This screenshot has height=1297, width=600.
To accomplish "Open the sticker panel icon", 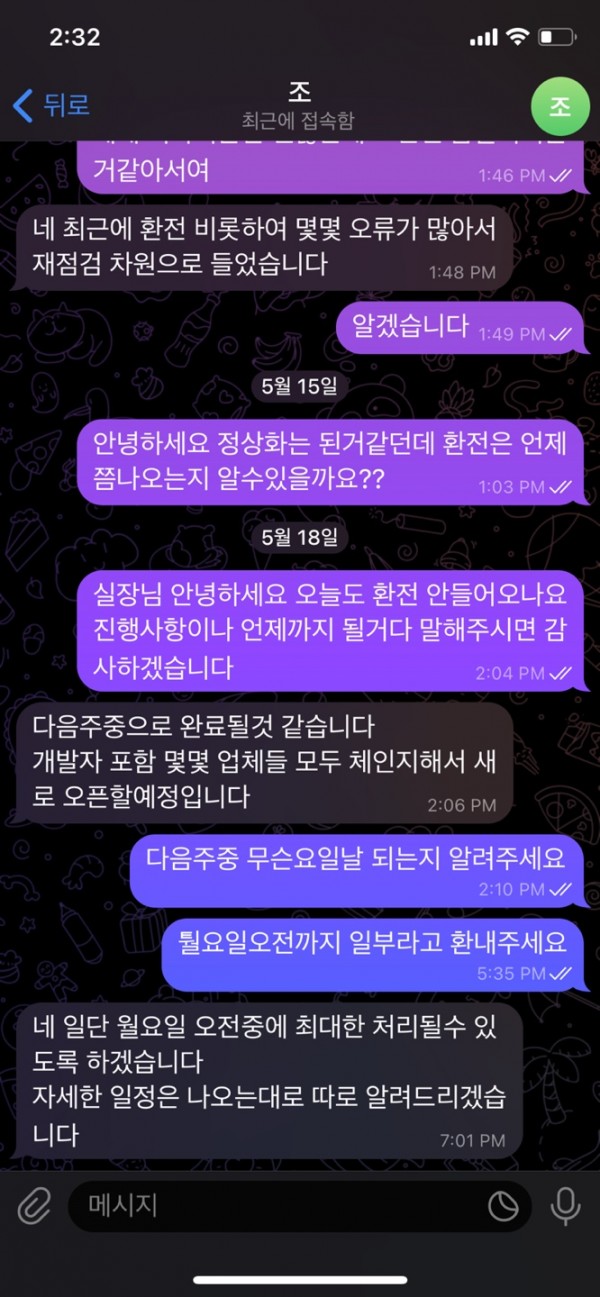I will click(x=502, y=1206).
